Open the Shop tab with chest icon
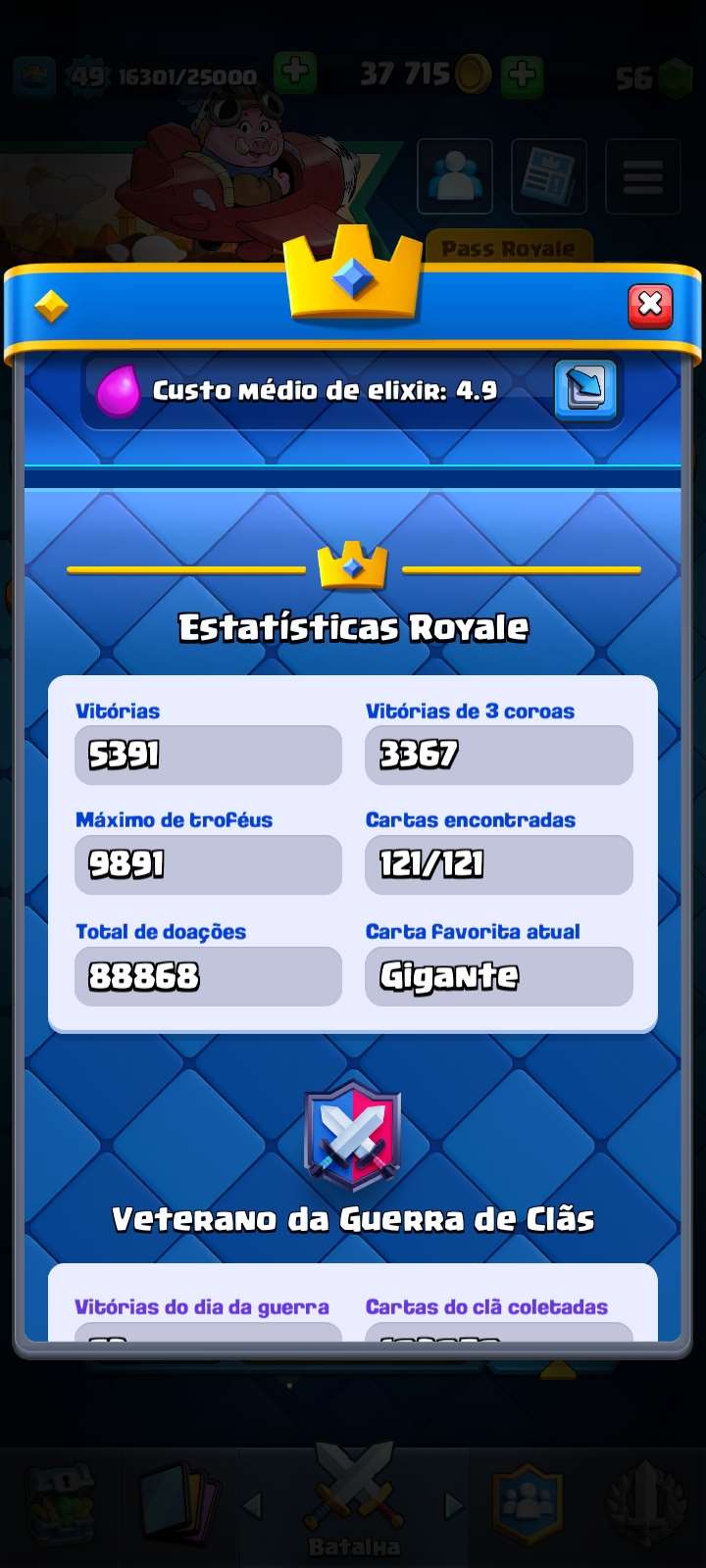Screen dimensions: 706x1568 pos(59,1499)
